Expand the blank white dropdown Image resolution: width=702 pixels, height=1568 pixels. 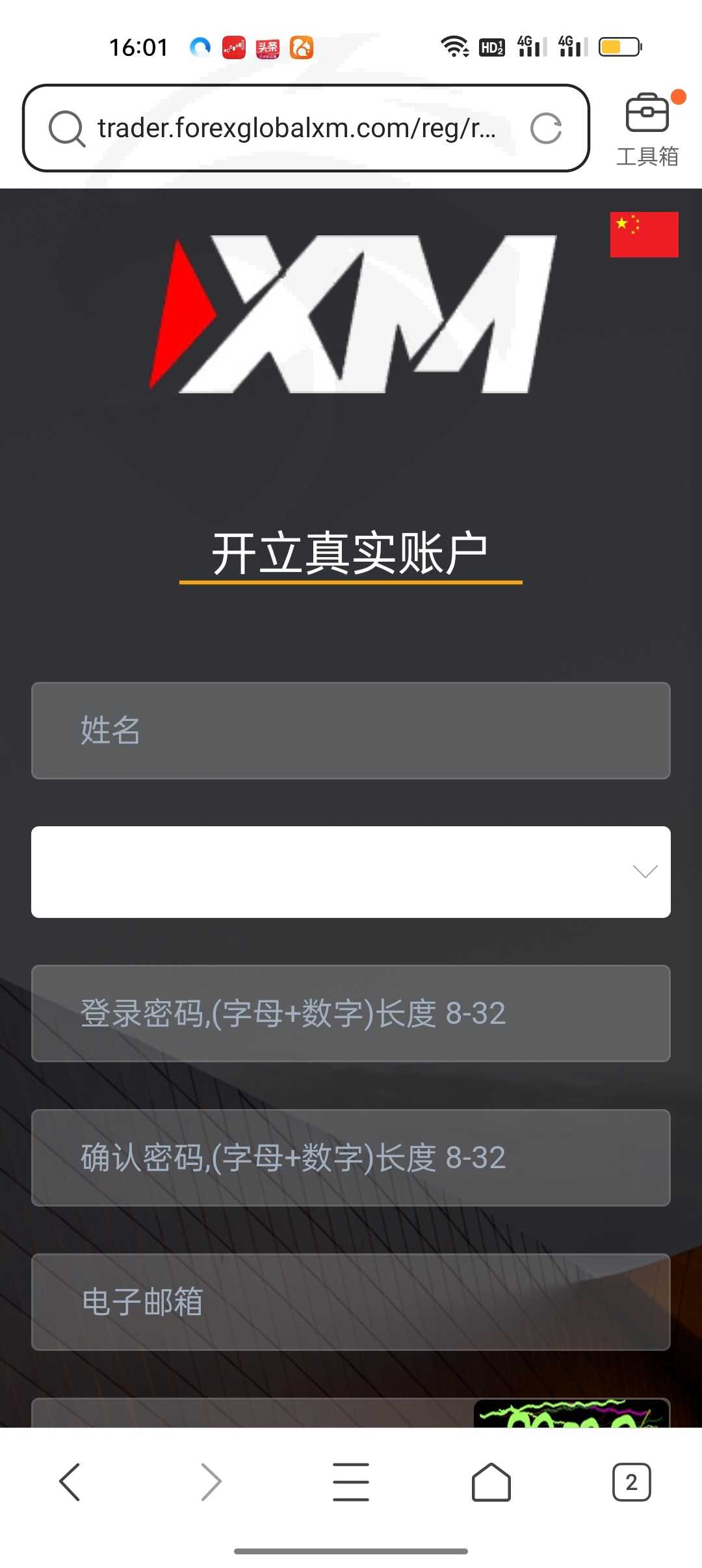(351, 872)
